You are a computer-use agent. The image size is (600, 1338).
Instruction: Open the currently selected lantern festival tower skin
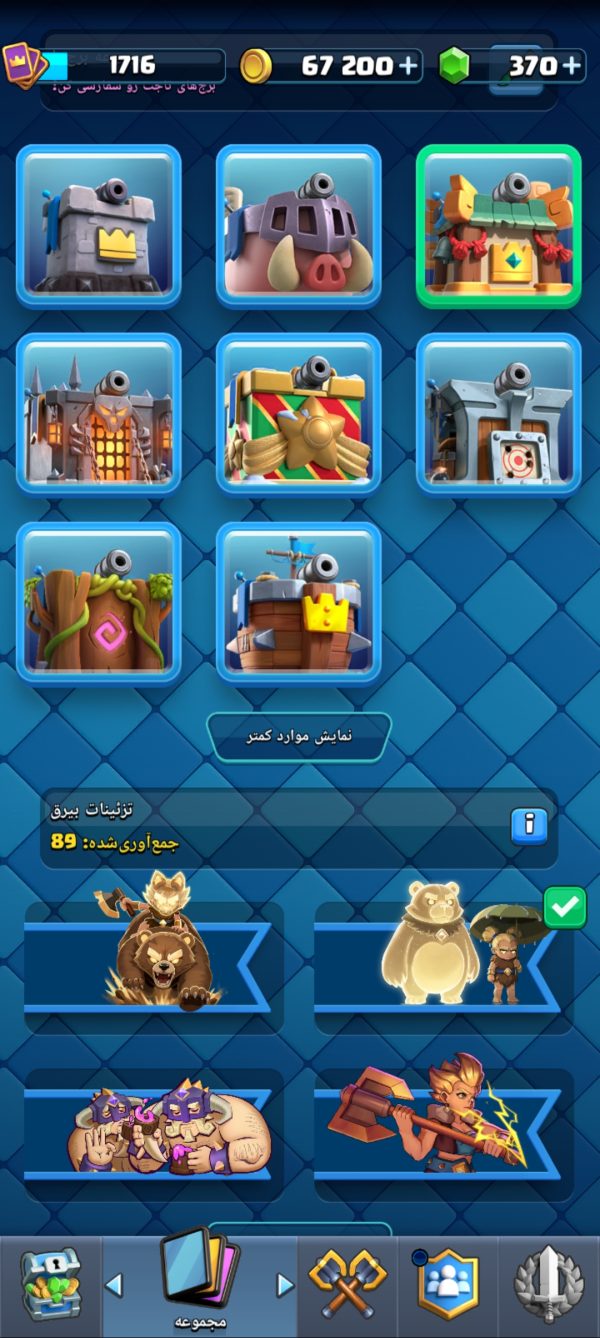499,226
